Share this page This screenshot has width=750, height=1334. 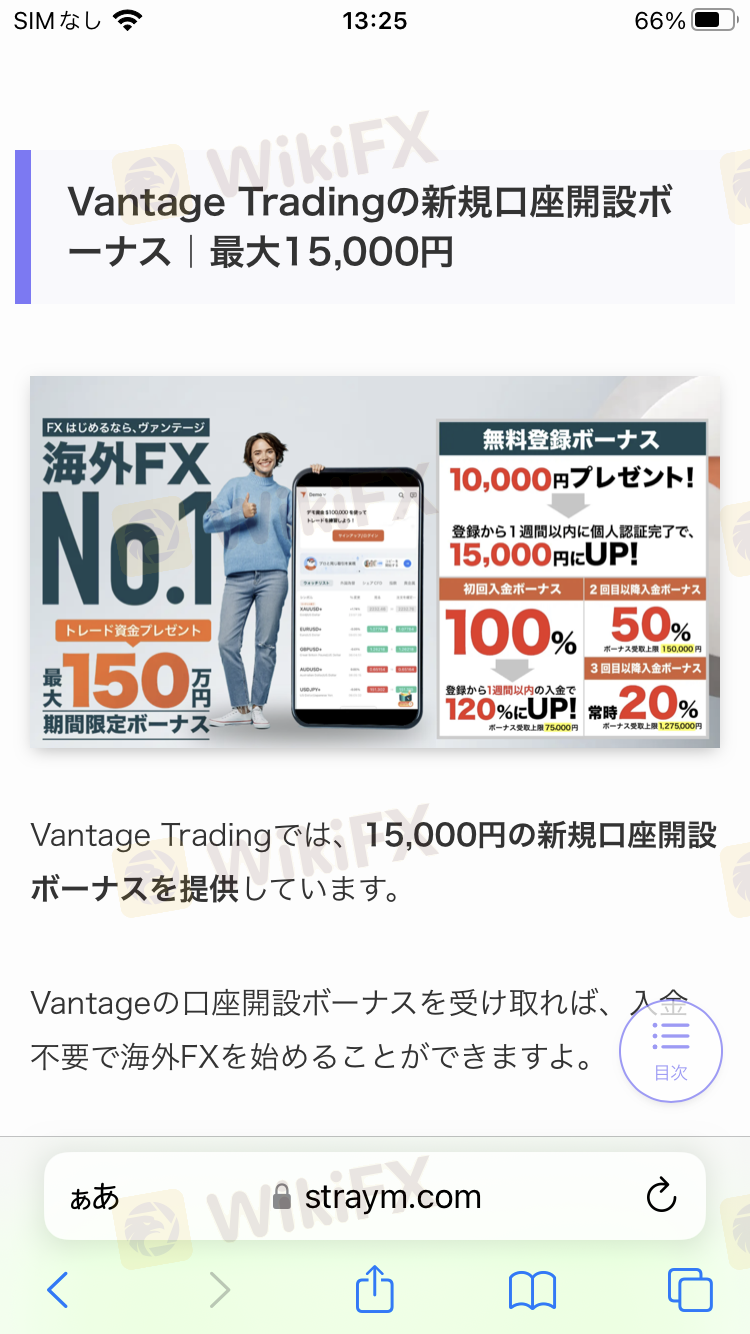[375, 1288]
